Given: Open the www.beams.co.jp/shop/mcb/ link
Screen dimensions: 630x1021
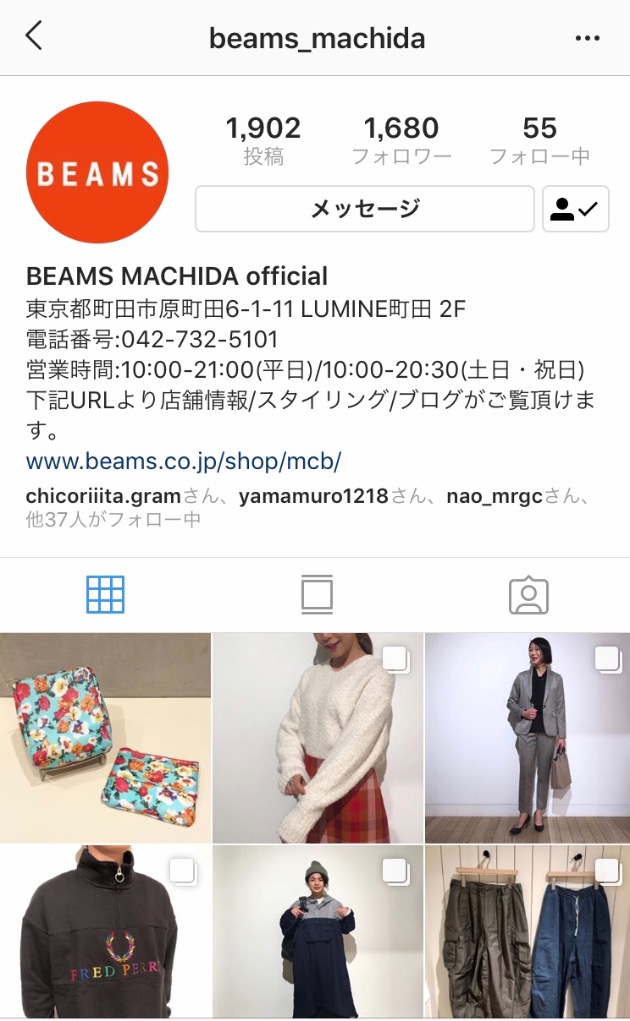Looking at the screenshot, I should [184, 461].
